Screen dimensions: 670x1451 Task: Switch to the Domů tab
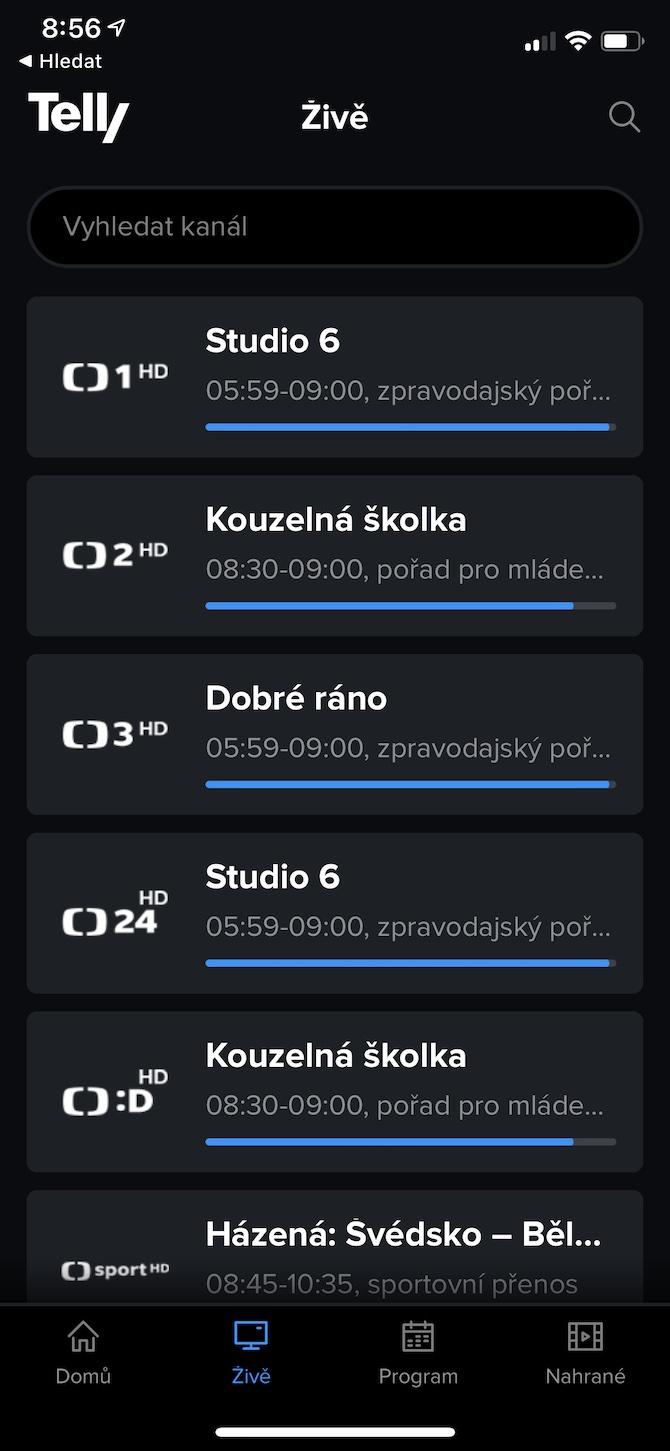[83, 1352]
